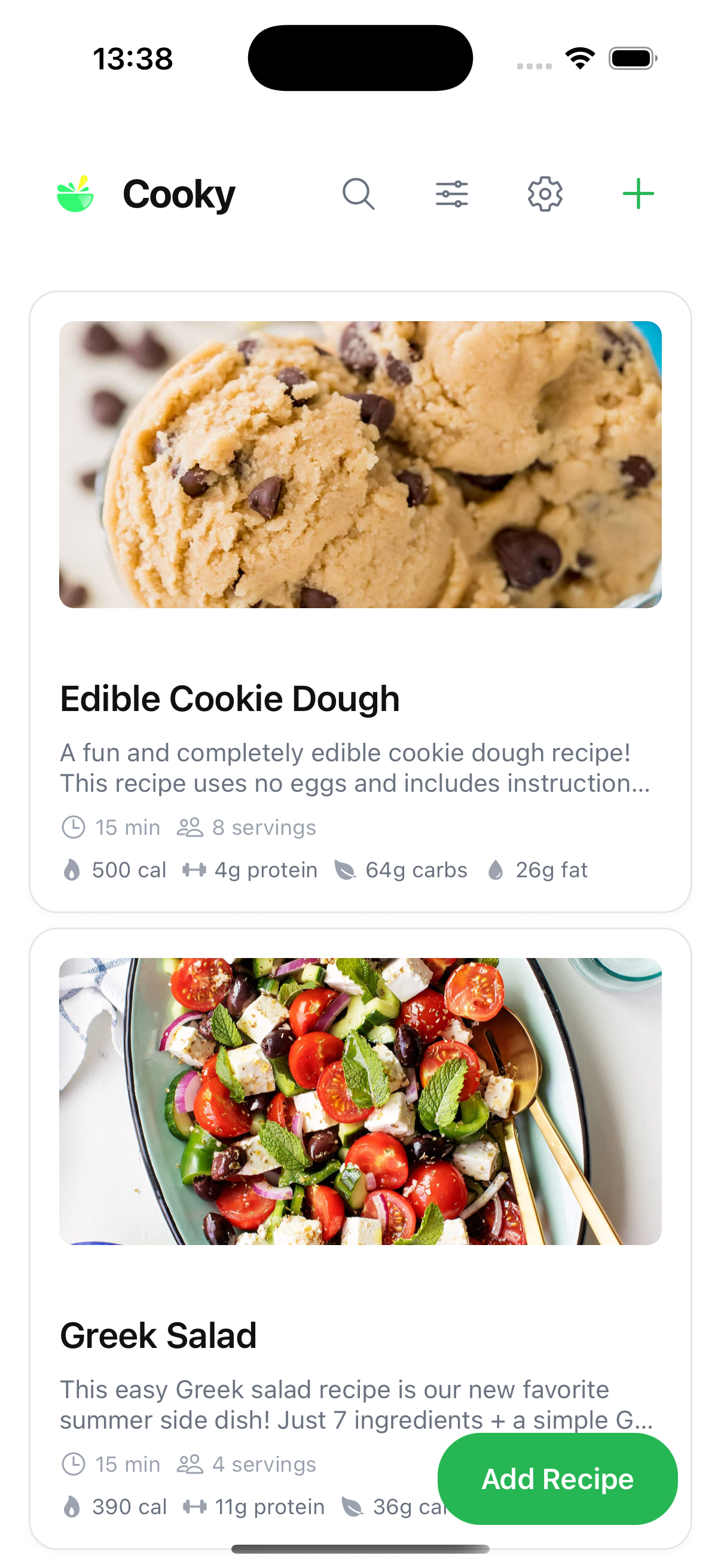
Task: Click the fat droplet icon on Edible Cookie Dough
Action: [497, 870]
